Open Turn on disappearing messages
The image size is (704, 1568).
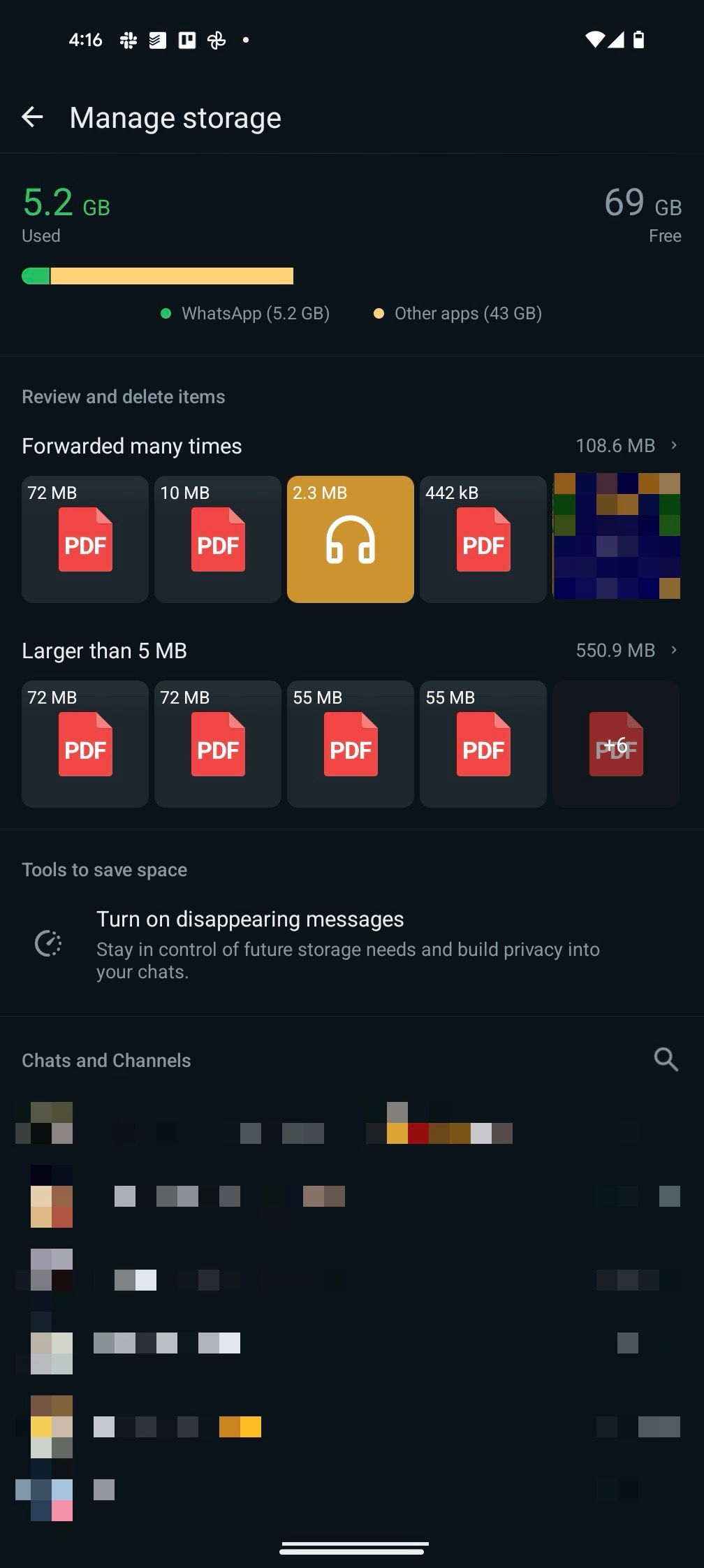point(250,919)
